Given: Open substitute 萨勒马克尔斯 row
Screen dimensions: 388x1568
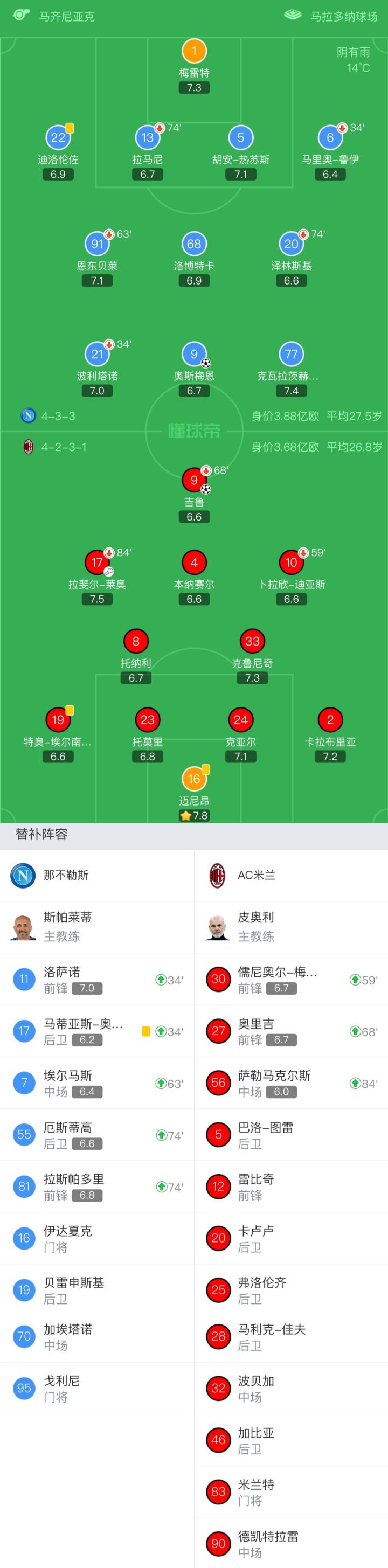Looking at the screenshot, I should [291, 1083].
